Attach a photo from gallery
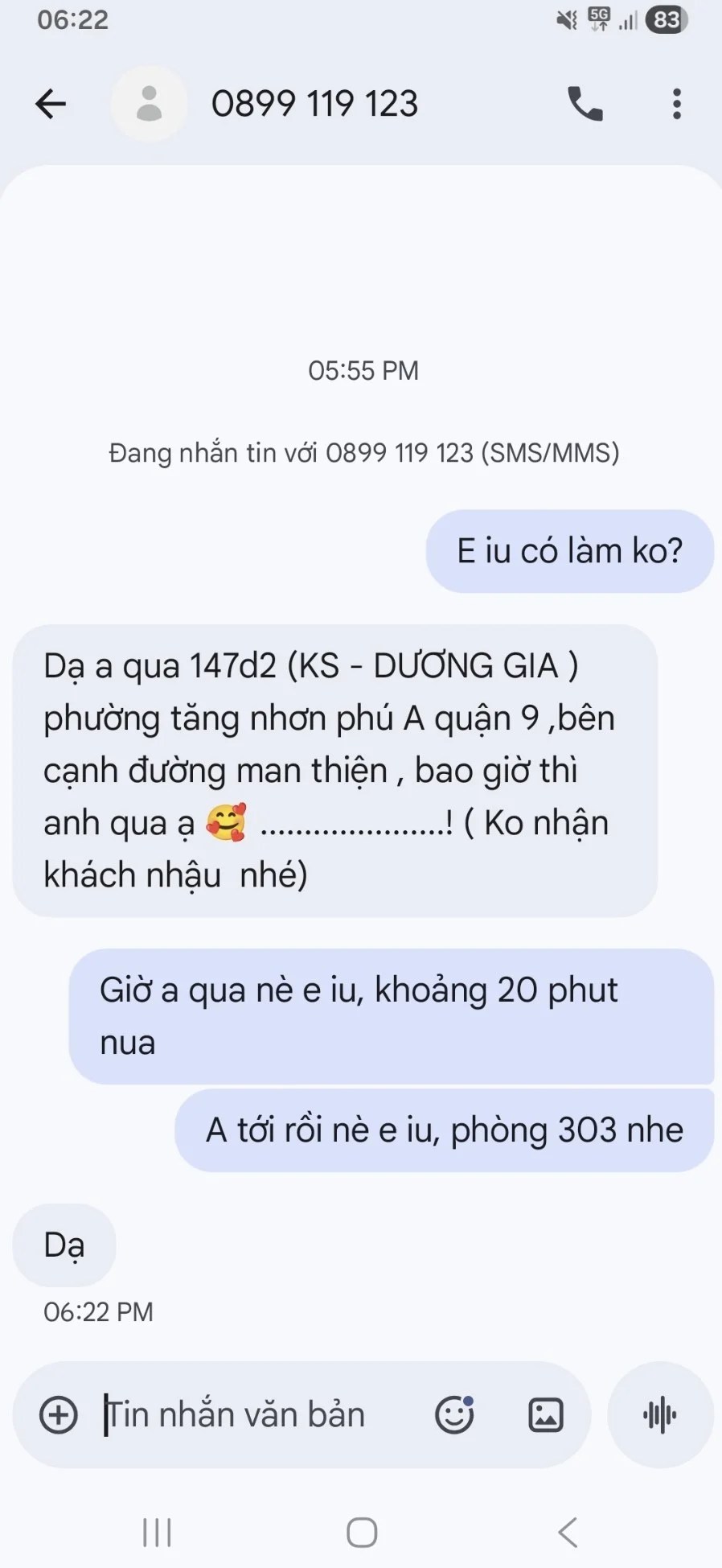Image resolution: width=722 pixels, height=1568 pixels. click(545, 1414)
